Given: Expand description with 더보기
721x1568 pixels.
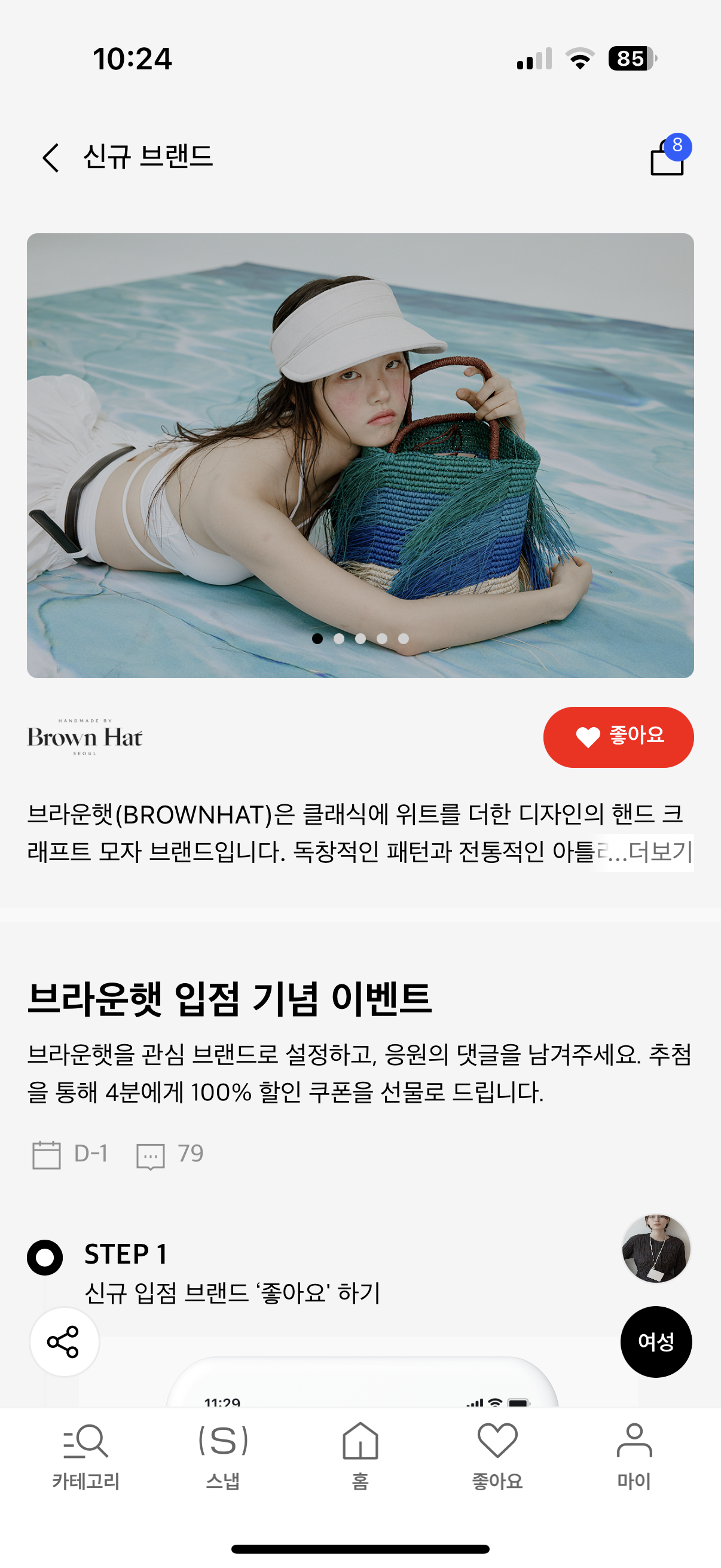Looking at the screenshot, I should coord(659,852).
